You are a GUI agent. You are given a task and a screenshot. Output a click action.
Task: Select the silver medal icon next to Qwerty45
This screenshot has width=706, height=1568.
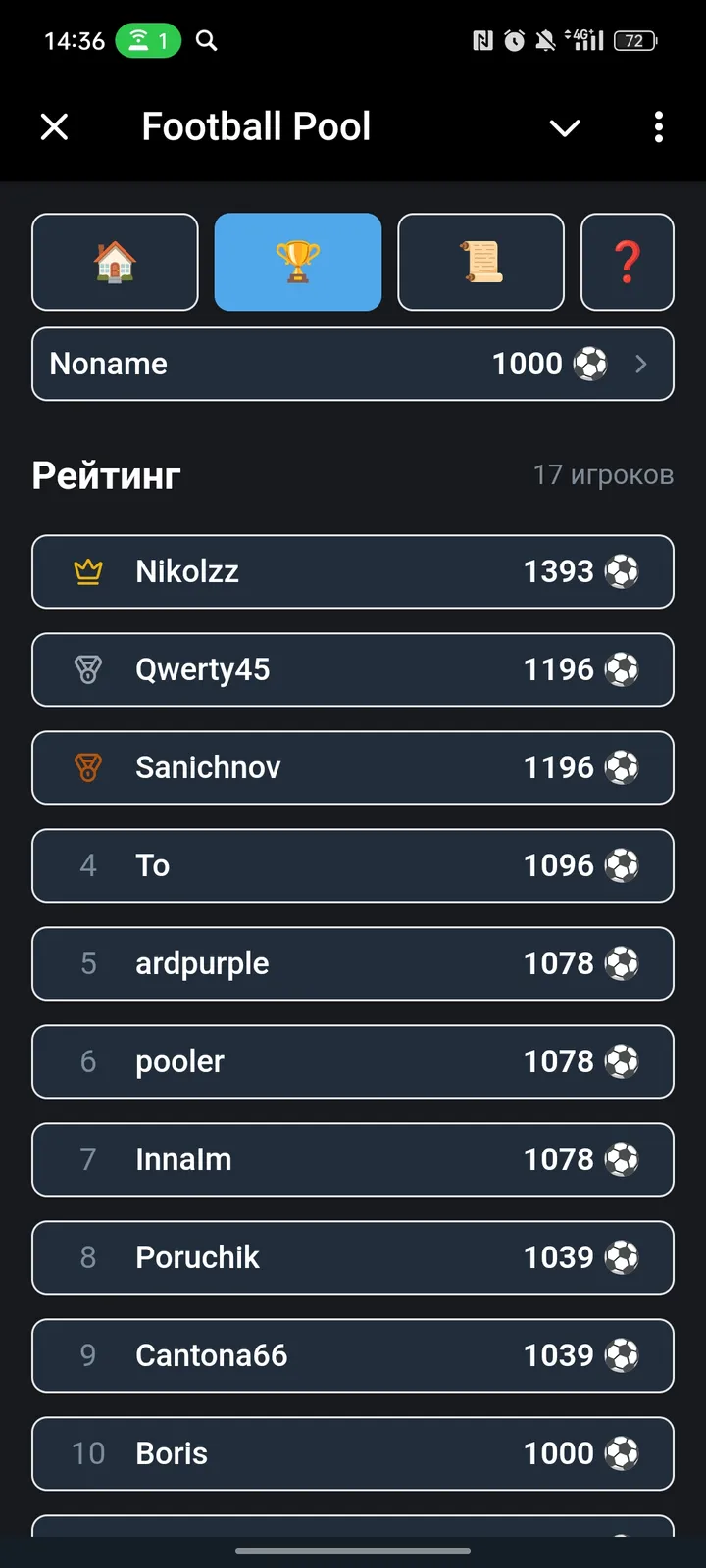[89, 669]
